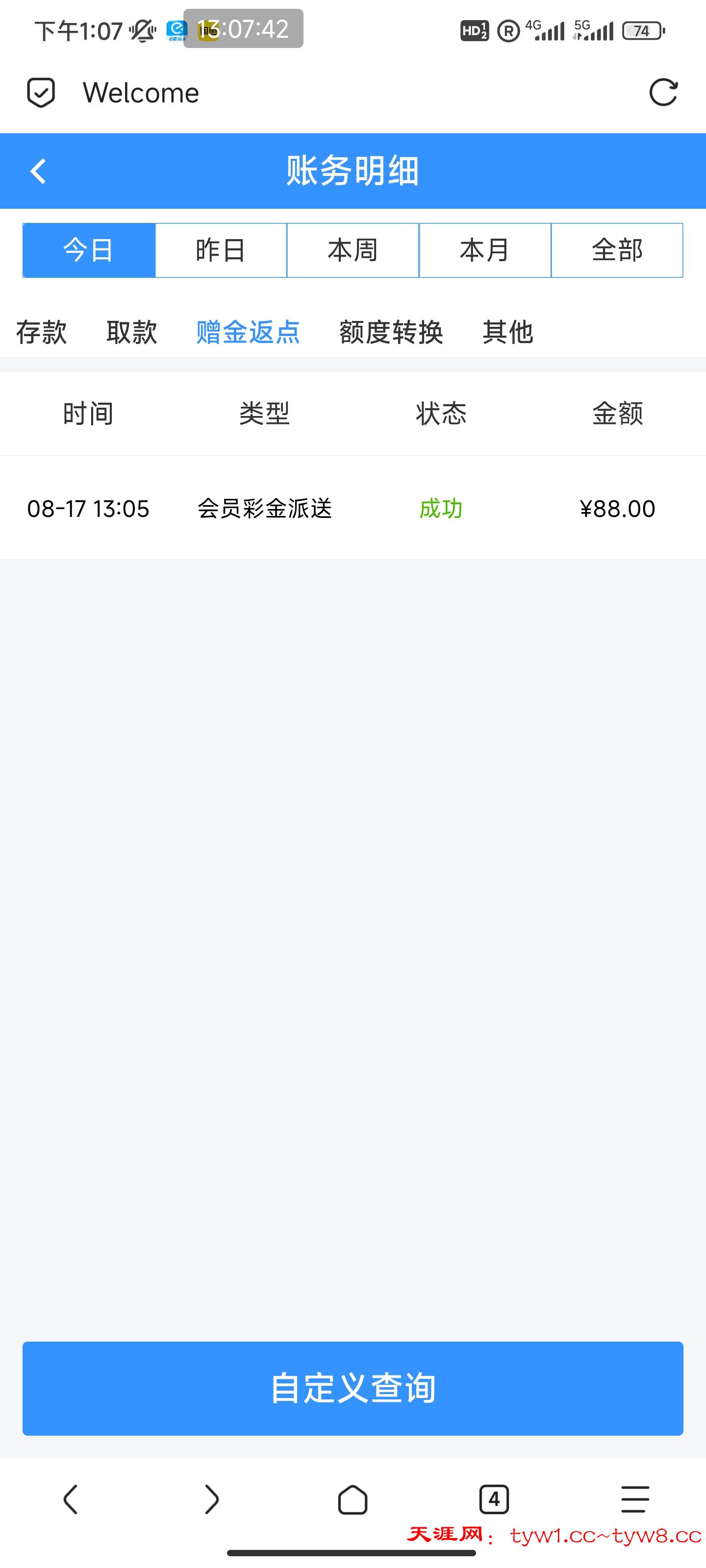Select the 今日 date filter

click(x=89, y=250)
